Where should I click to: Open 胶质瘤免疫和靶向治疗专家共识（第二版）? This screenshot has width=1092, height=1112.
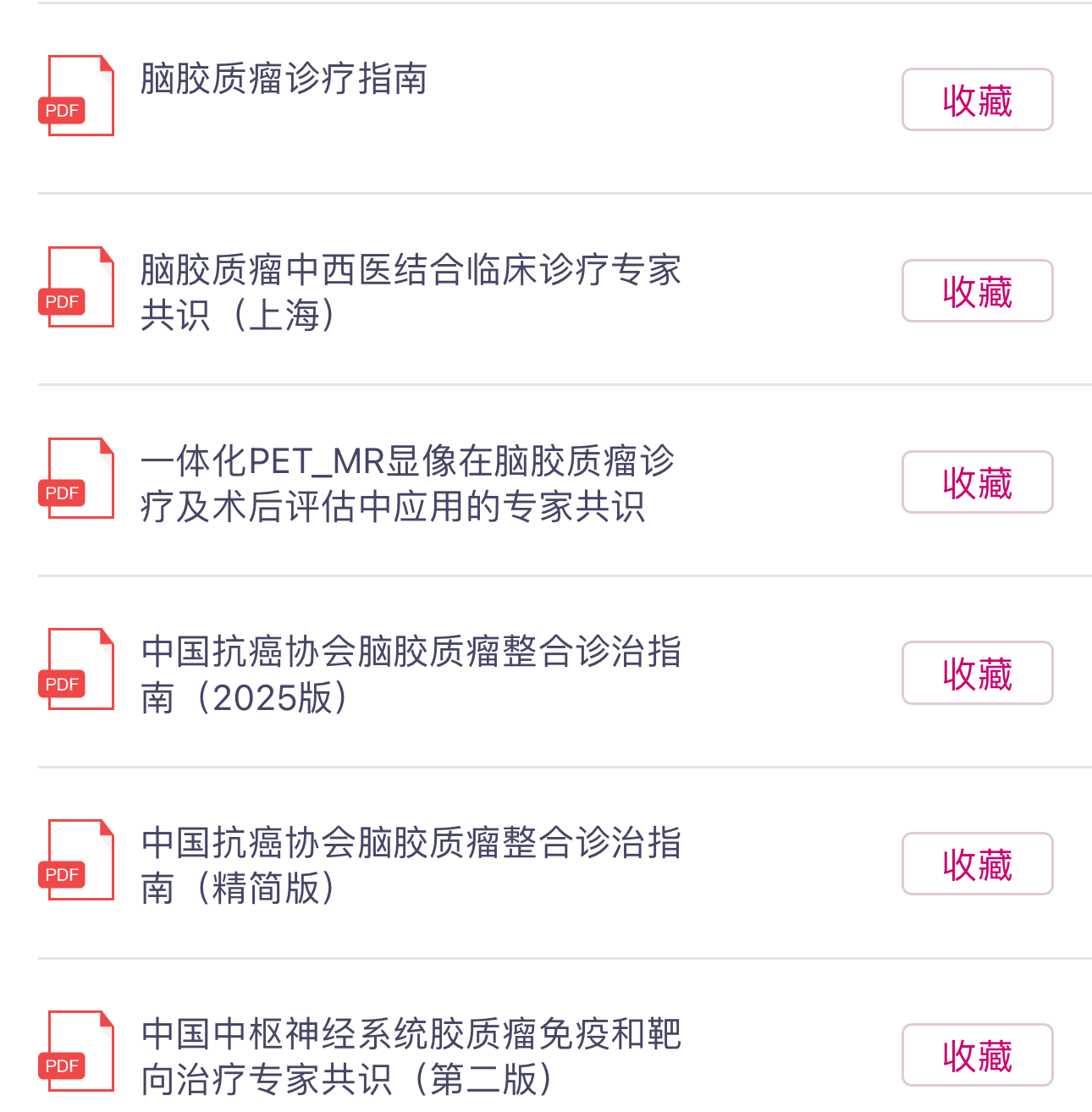(411, 1056)
